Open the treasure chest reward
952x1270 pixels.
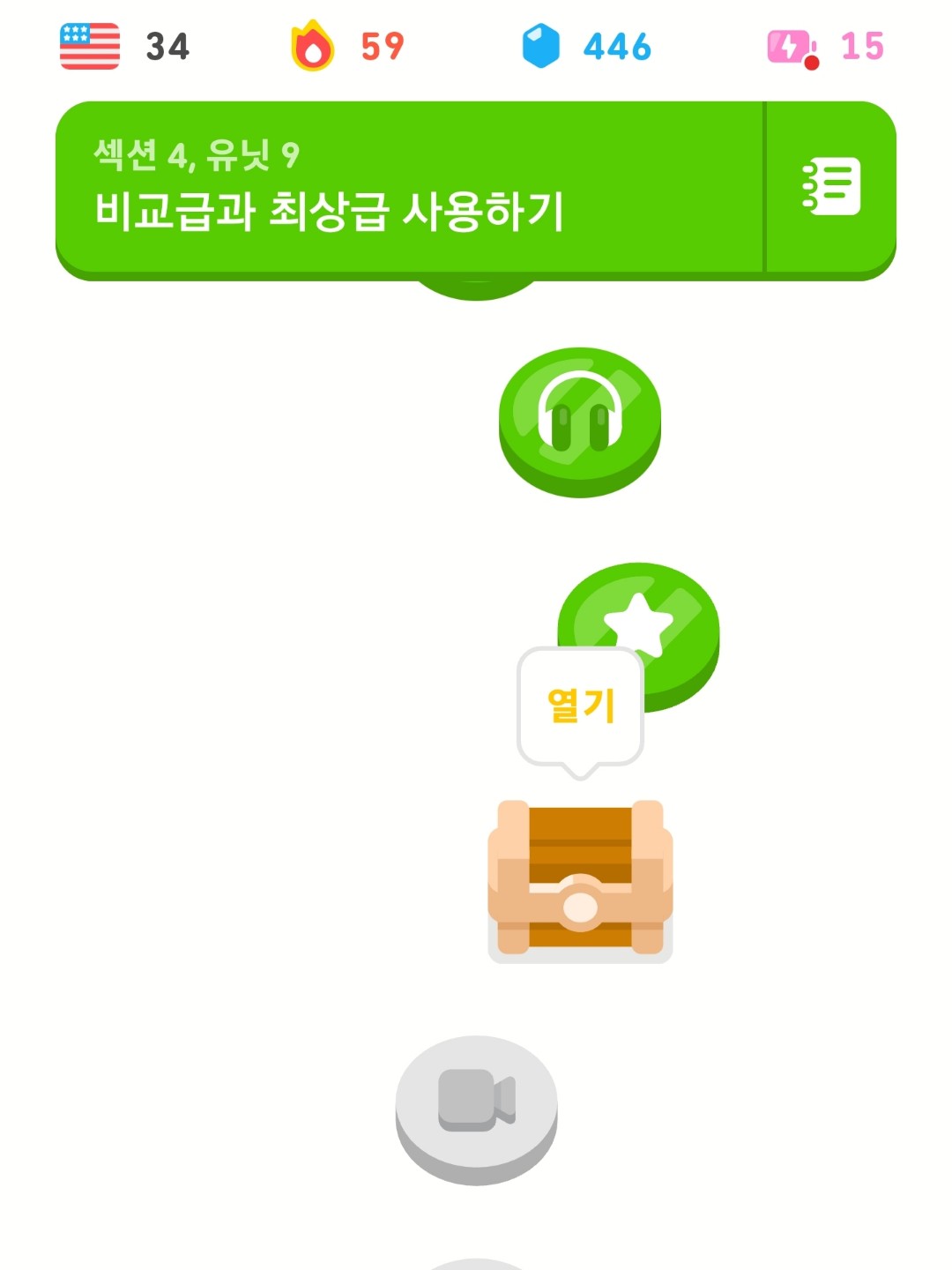(x=580, y=878)
